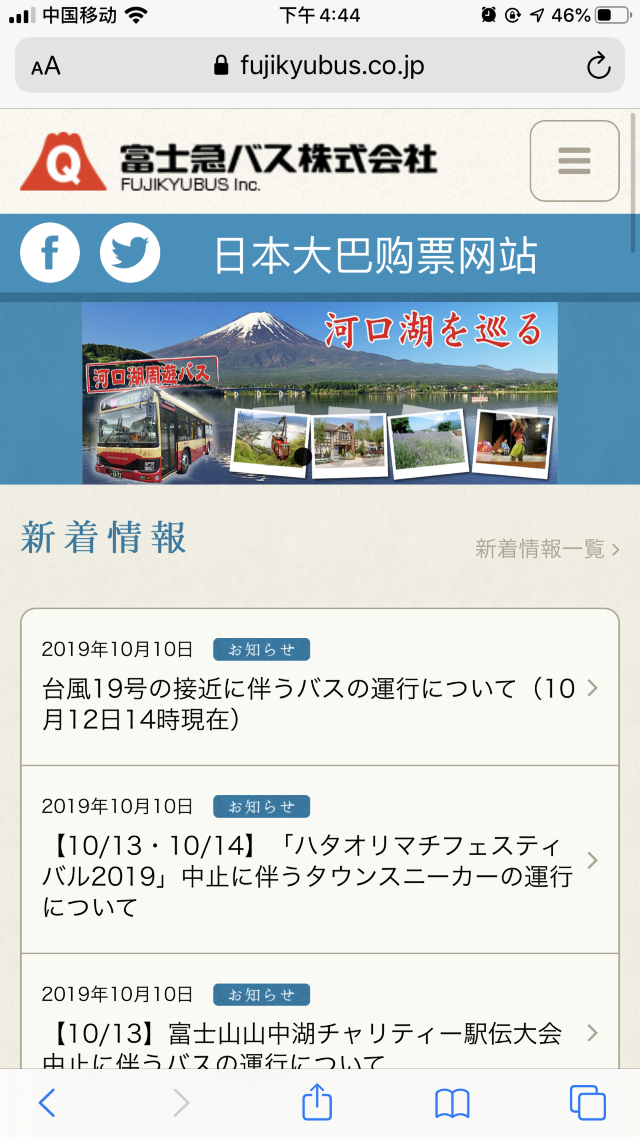Open the ハタオリマチフェスティバル2019 cancellation notice

310,861
